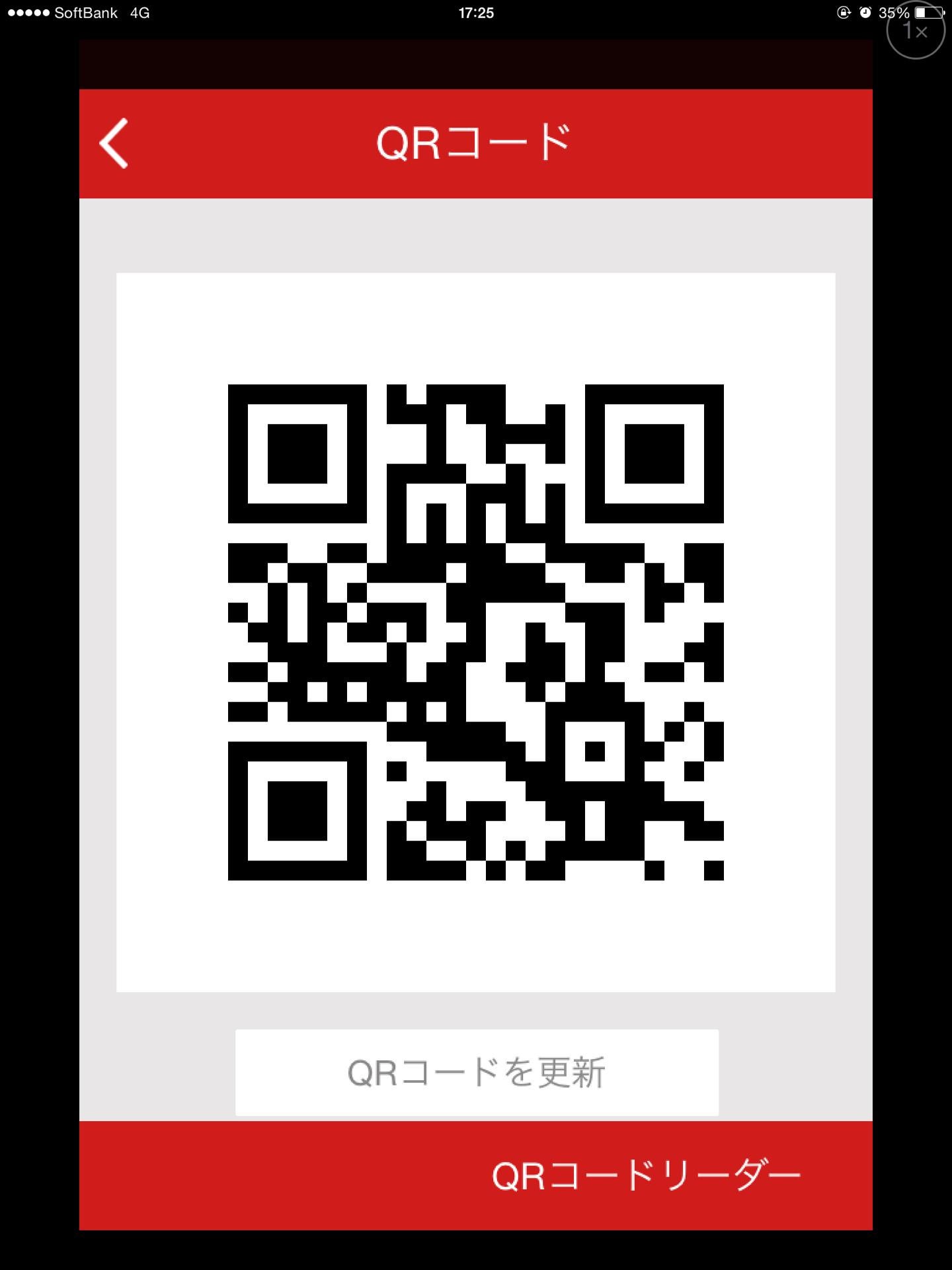952x1270 pixels.
Task: Tap the 4G network indicator
Action: pyautogui.click(x=141, y=11)
